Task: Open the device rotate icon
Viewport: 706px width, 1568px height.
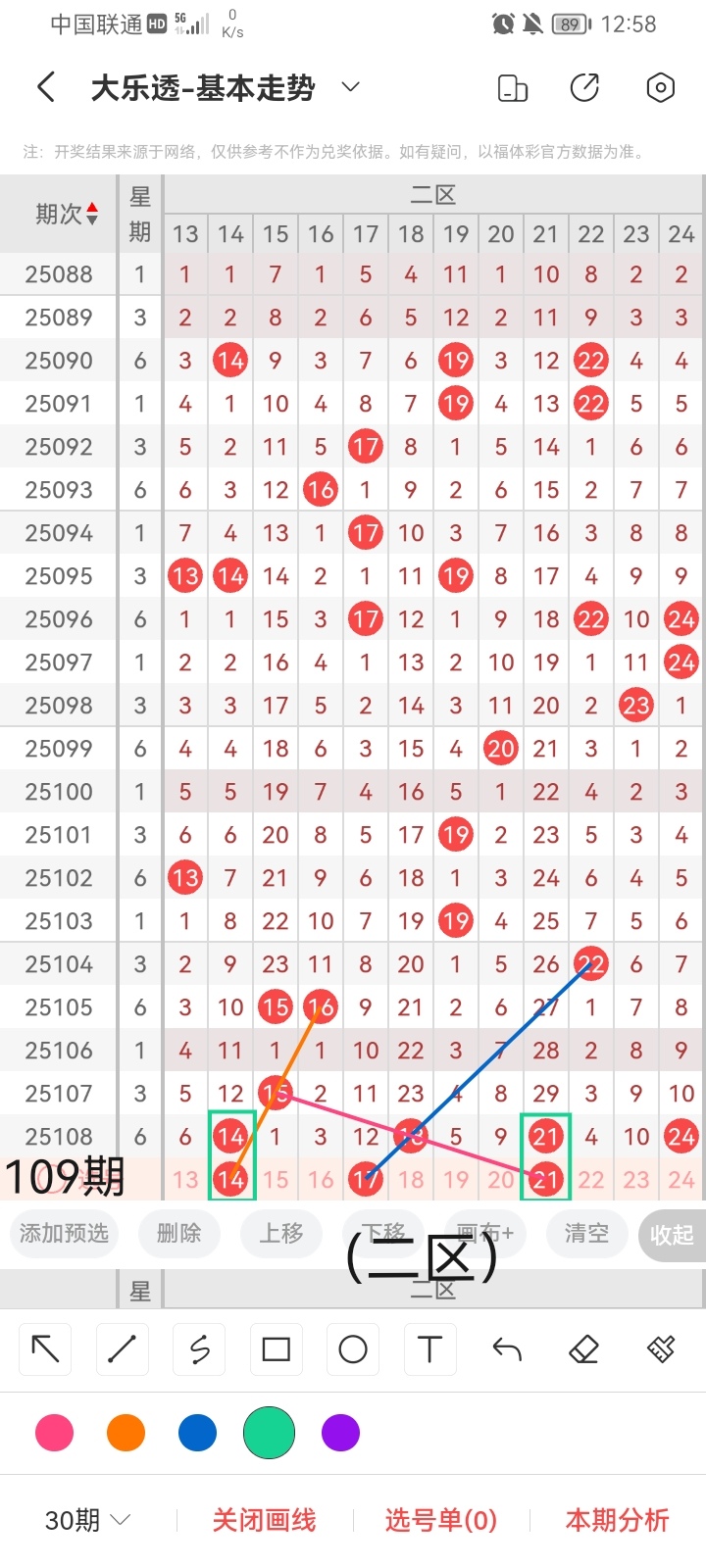Action: [x=513, y=88]
